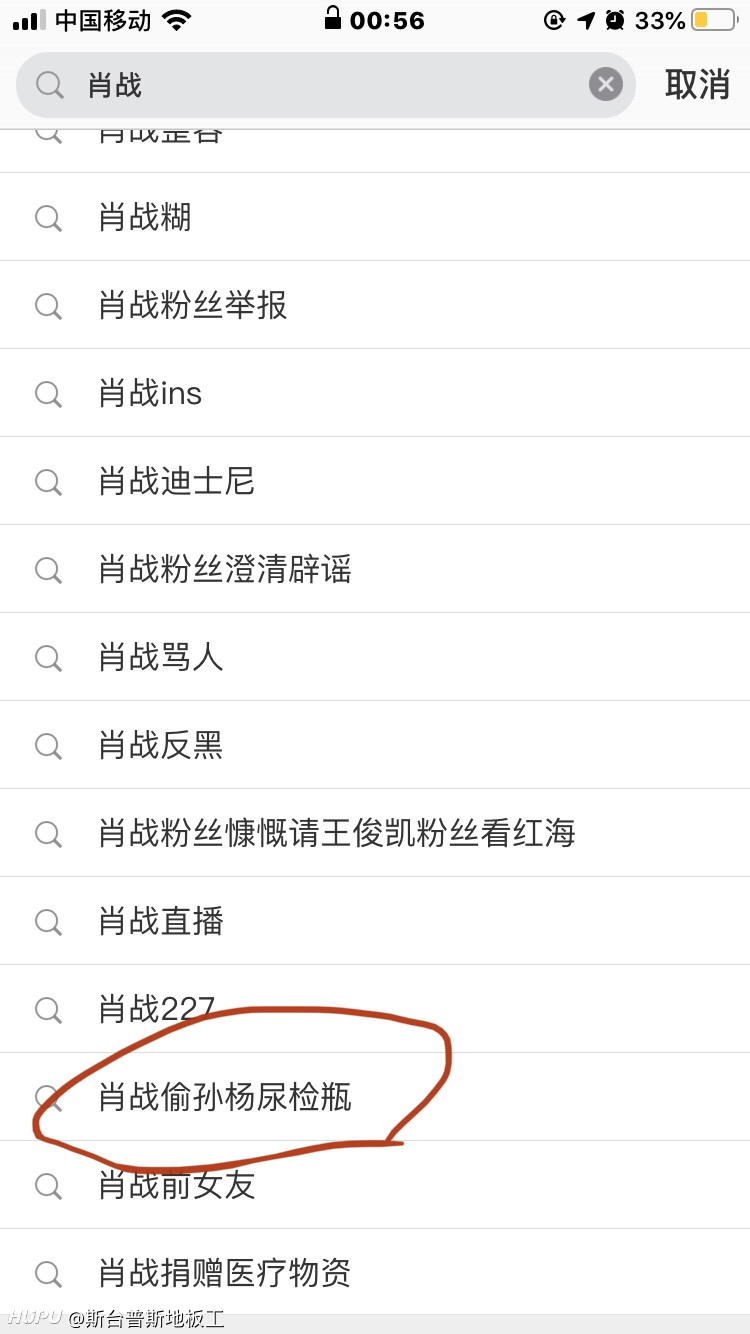Screen dimensions: 750x1334
Task: Choose suggestion 肖战迪士尼
Action: coord(375,481)
